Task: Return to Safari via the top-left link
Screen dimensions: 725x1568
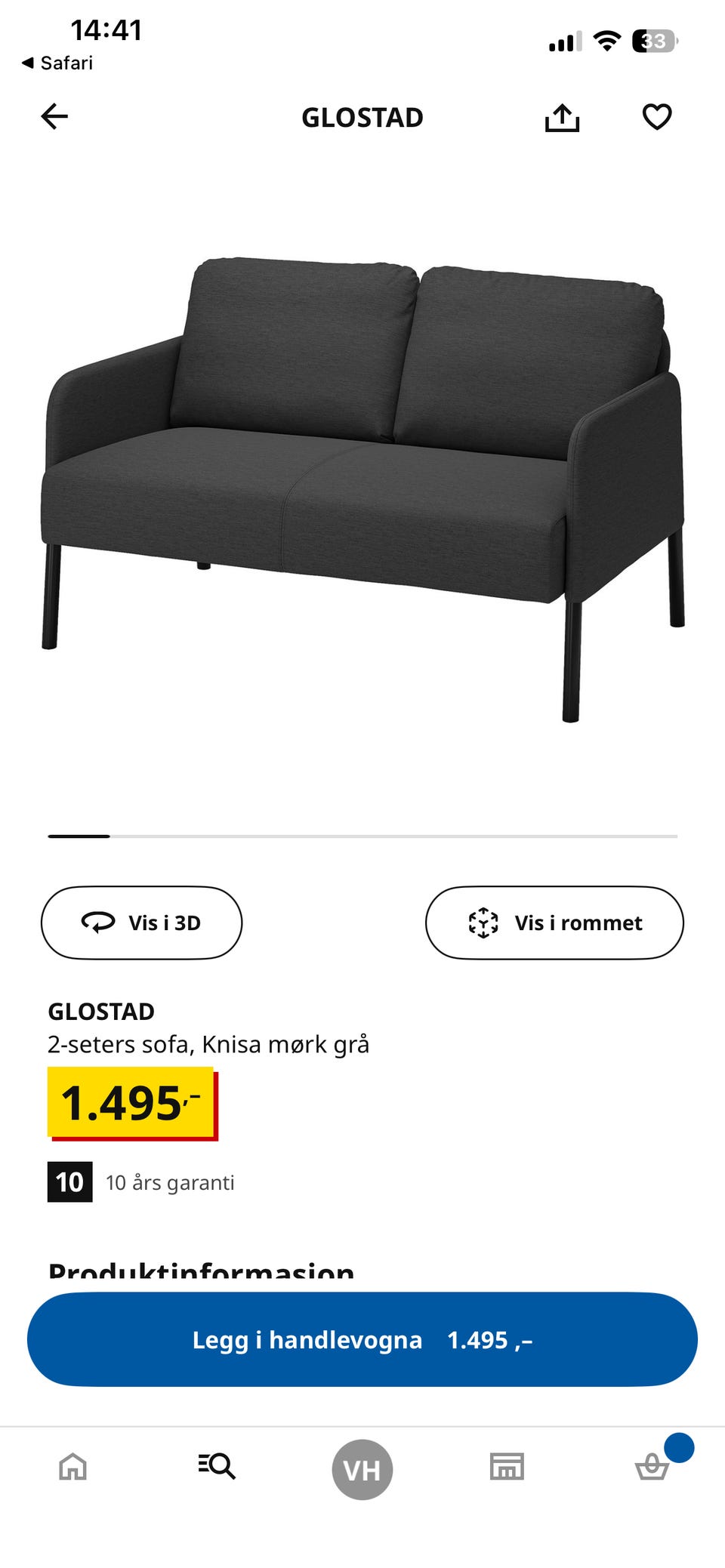Action: click(54, 63)
